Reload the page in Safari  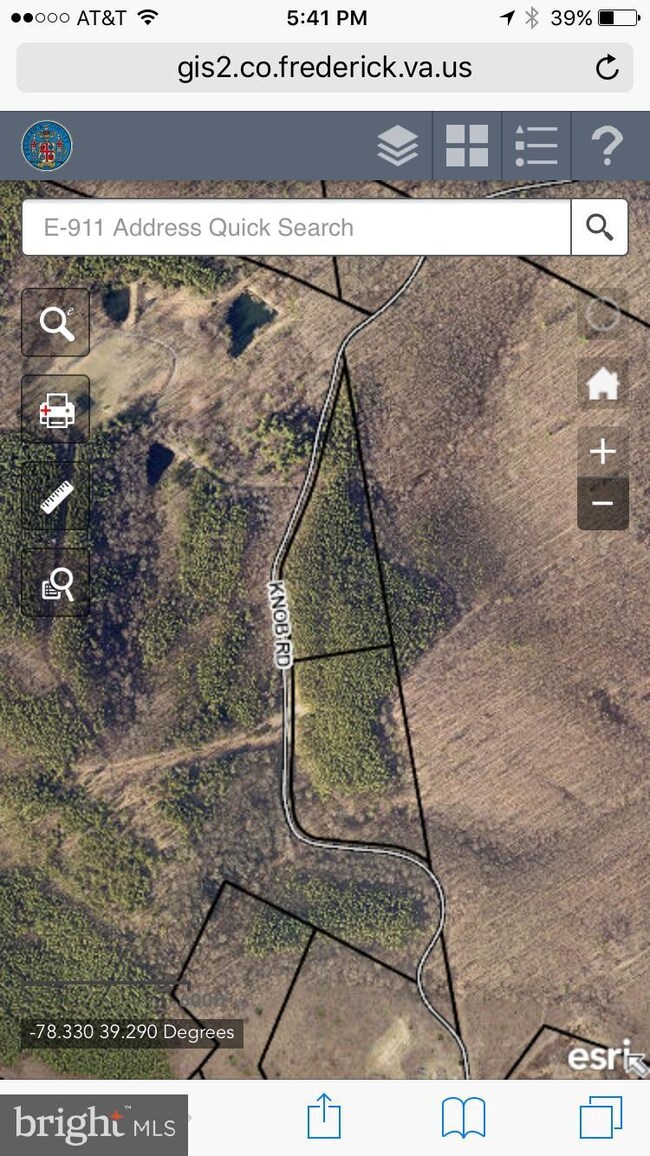(x=606, y=68)
